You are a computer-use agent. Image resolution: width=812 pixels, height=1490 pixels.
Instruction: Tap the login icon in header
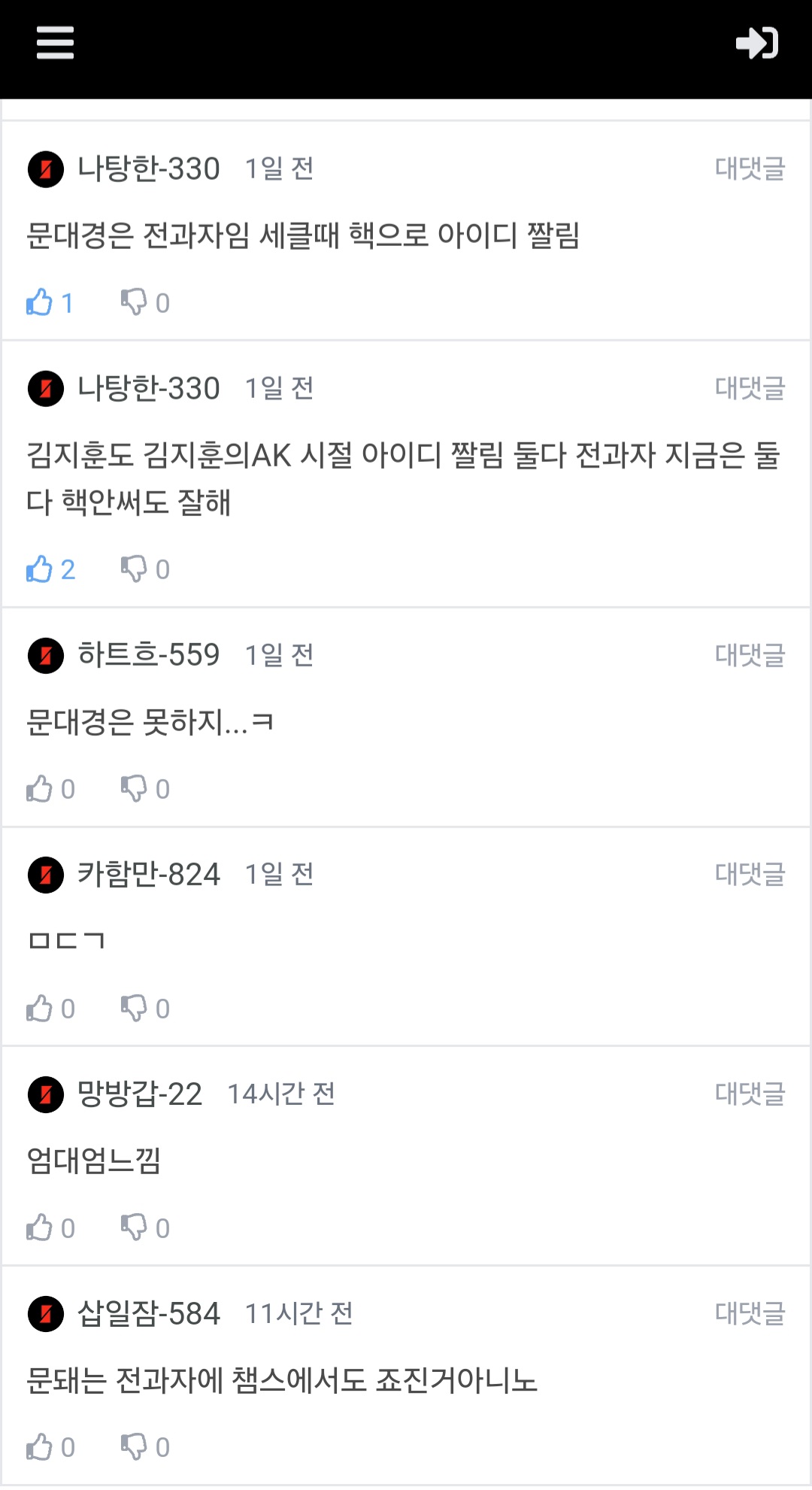coord(756,43)
